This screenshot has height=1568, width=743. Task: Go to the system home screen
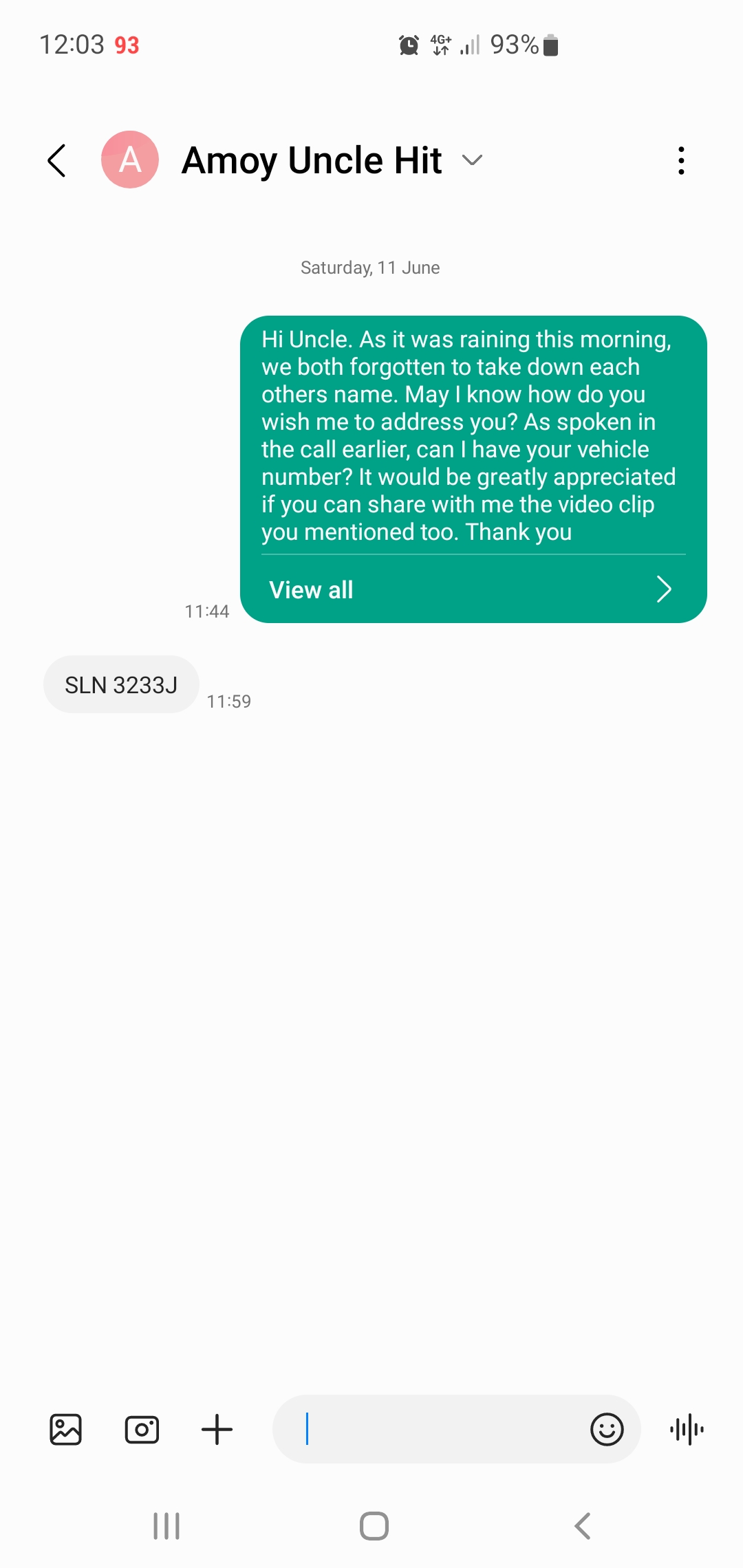[x=374, y=1526]
